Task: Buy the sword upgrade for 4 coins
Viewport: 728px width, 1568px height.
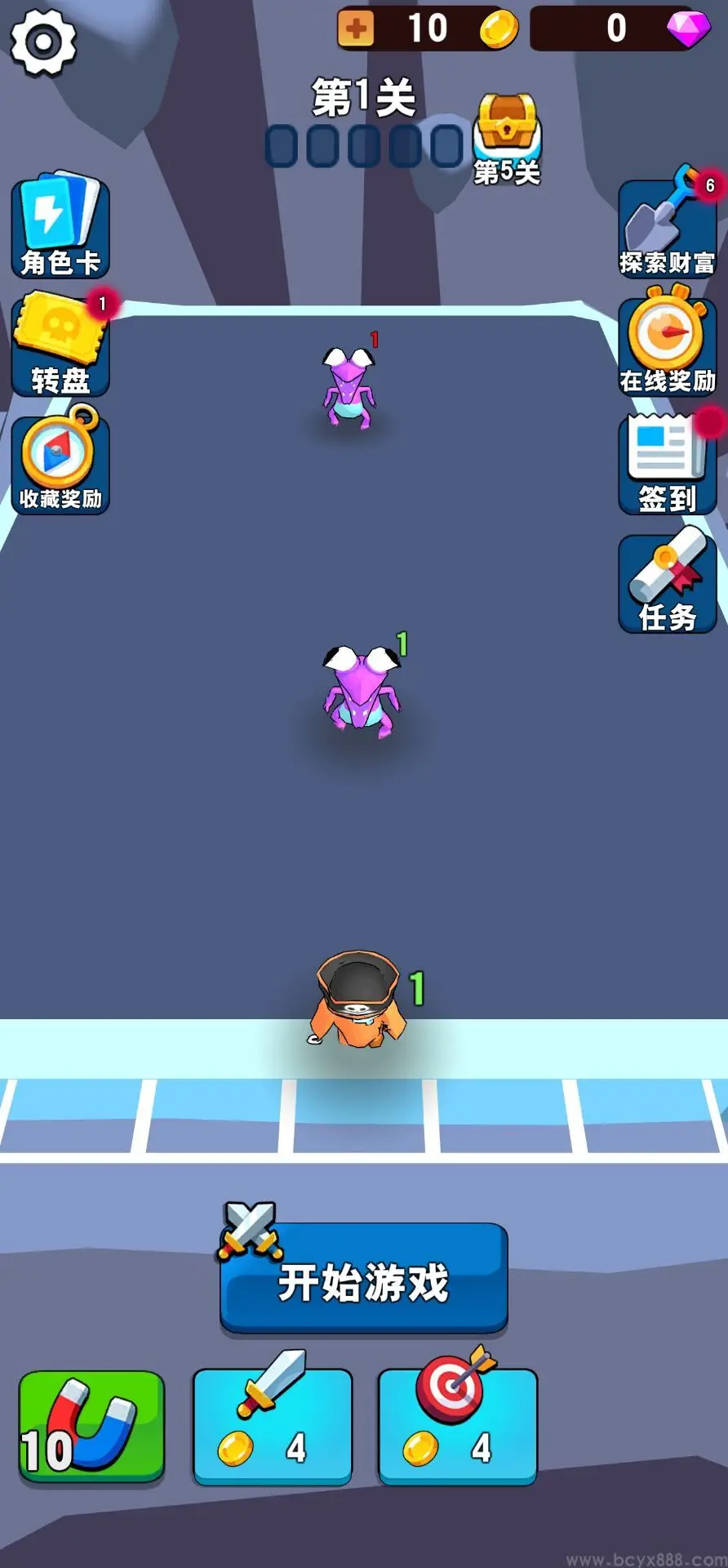Action: click(x=273, y=1426)
